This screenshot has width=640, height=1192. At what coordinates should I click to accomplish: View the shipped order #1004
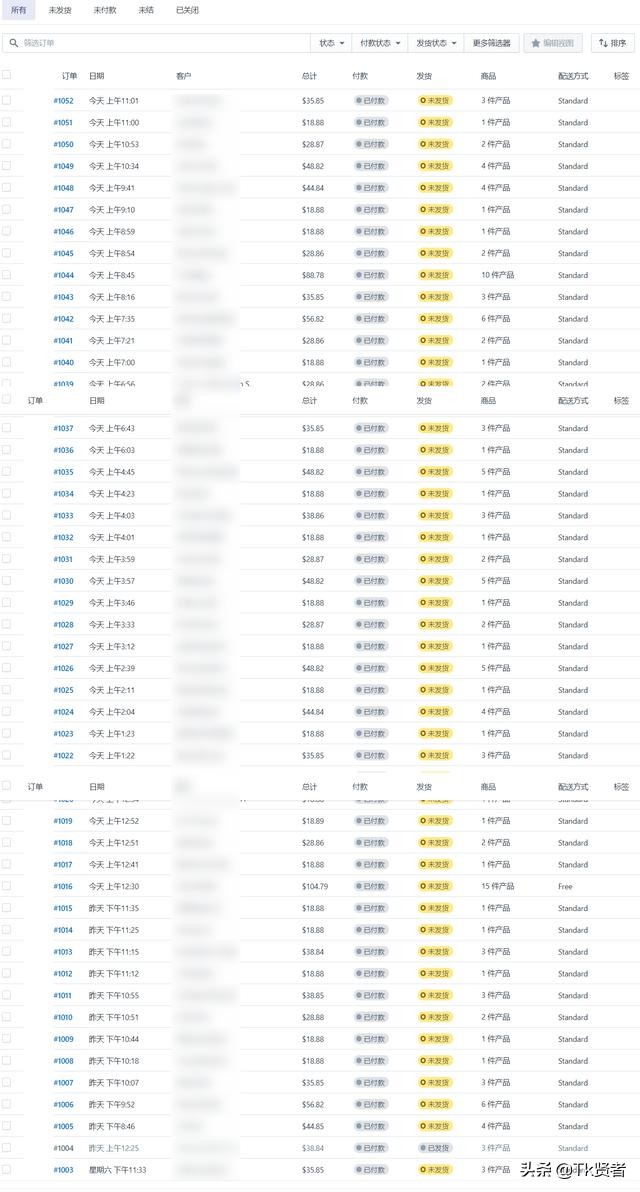point(63,1148)
